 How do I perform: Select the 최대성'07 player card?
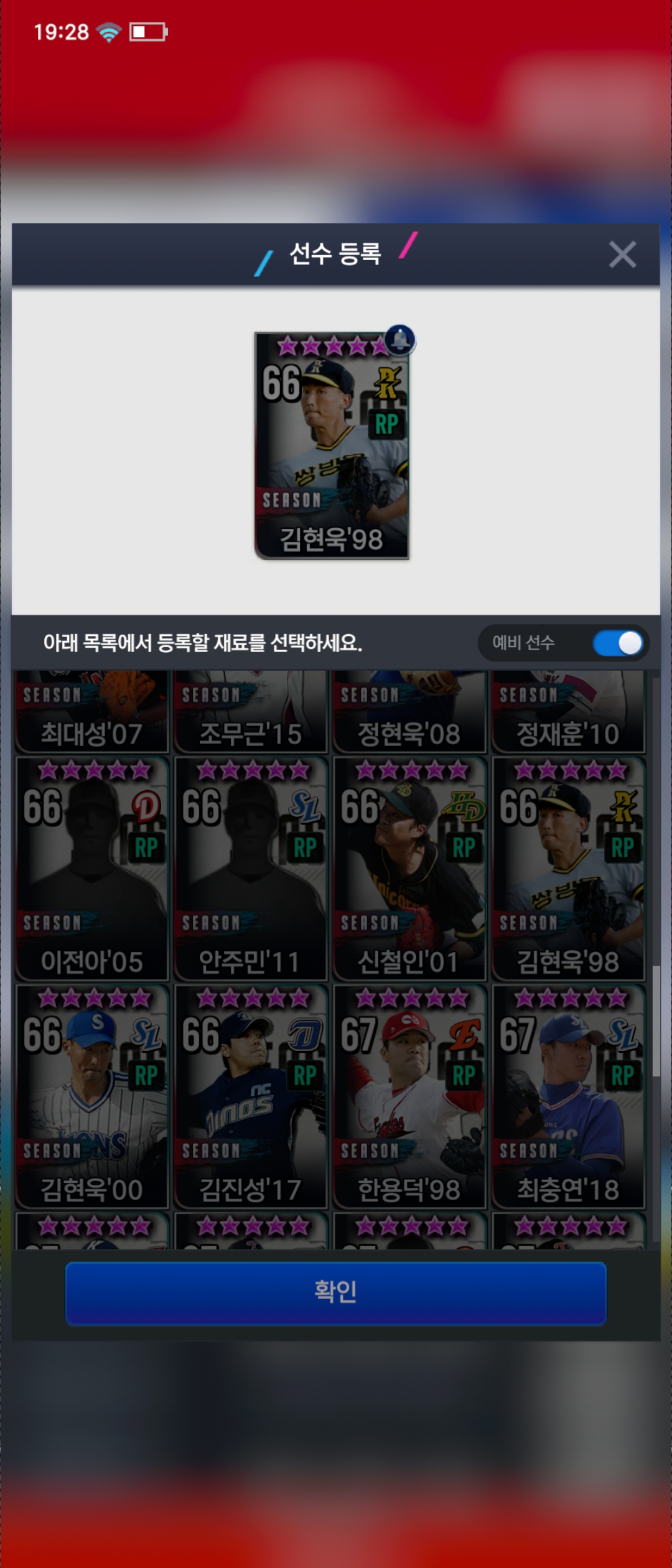(92, 713)
